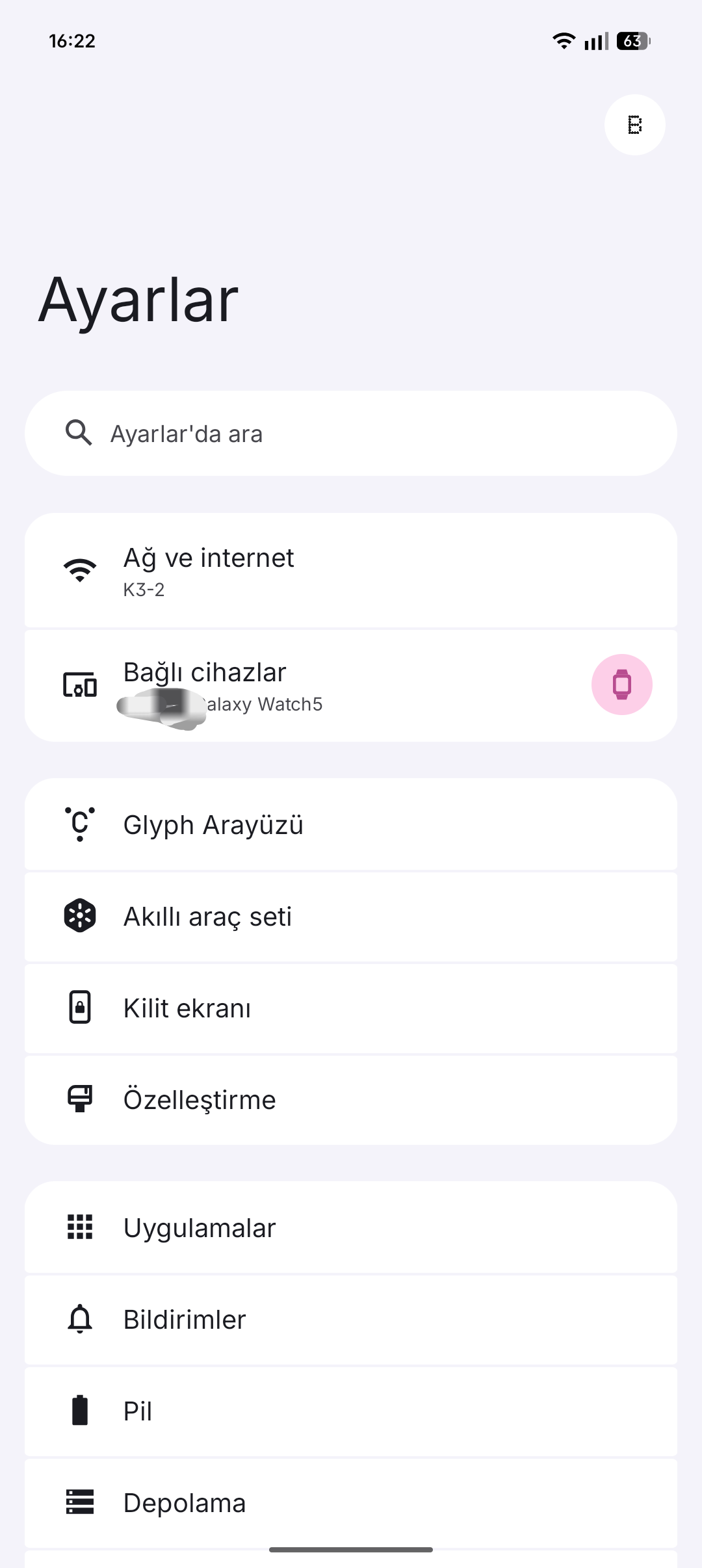This screenshot has width=702, height=1568.
Task: Tap the Ayarlar'da ara search field
Action: [260, 433]
